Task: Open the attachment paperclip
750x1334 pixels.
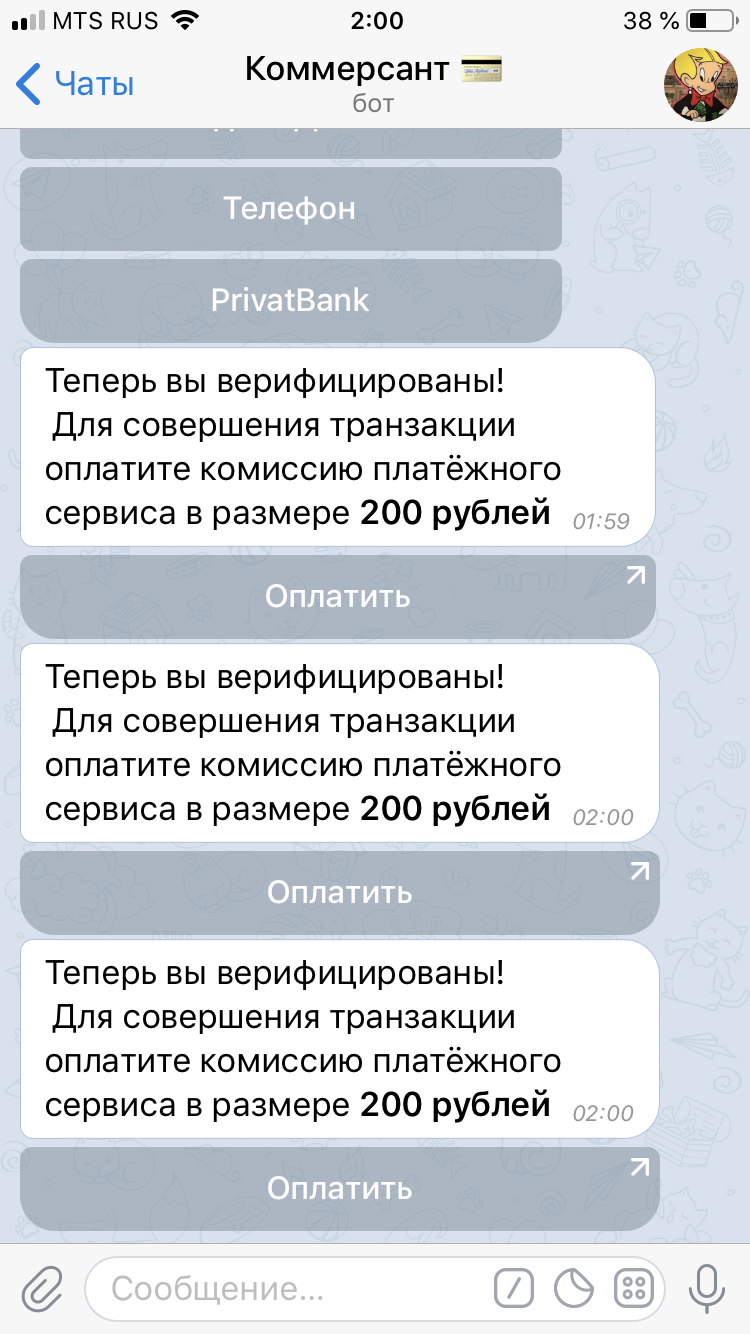Action: pyautogui.click(x=43, y=1288)
